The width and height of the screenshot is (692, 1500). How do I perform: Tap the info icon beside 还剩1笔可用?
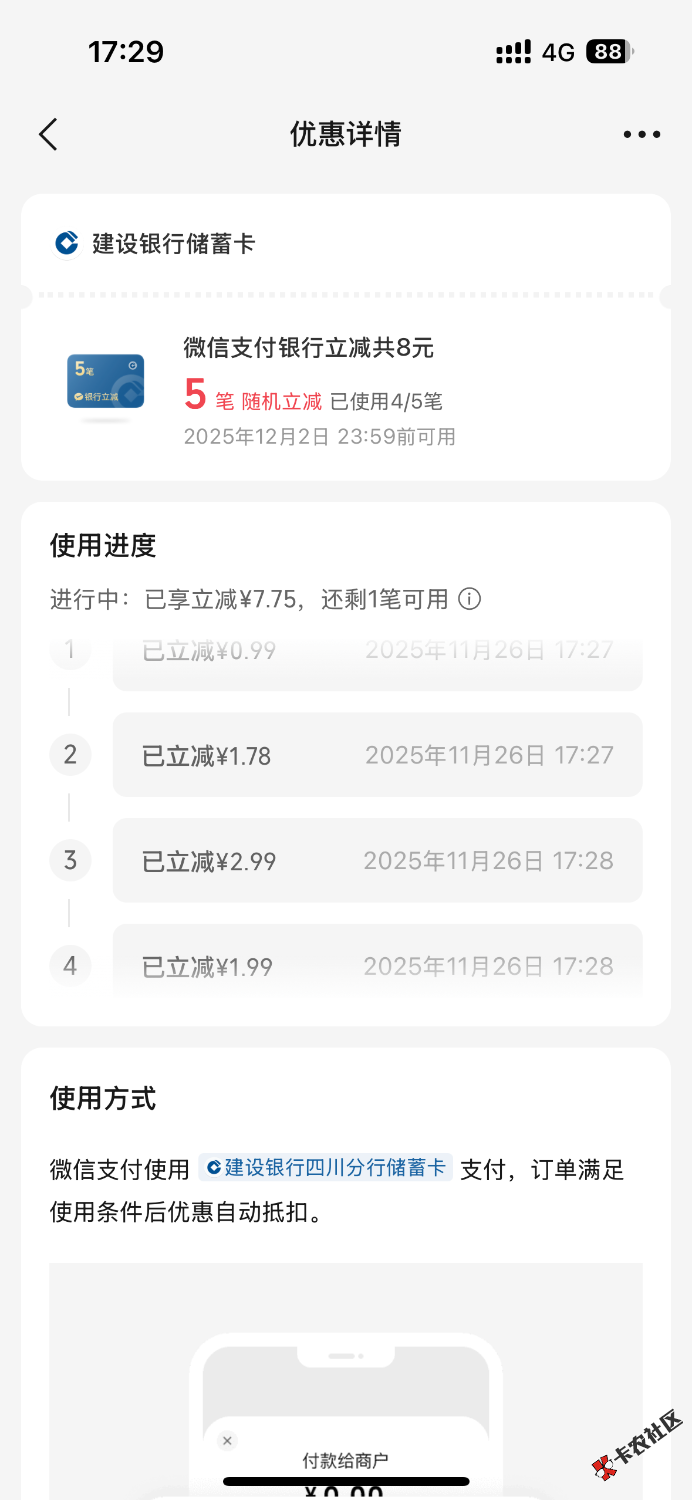(469, 599)
